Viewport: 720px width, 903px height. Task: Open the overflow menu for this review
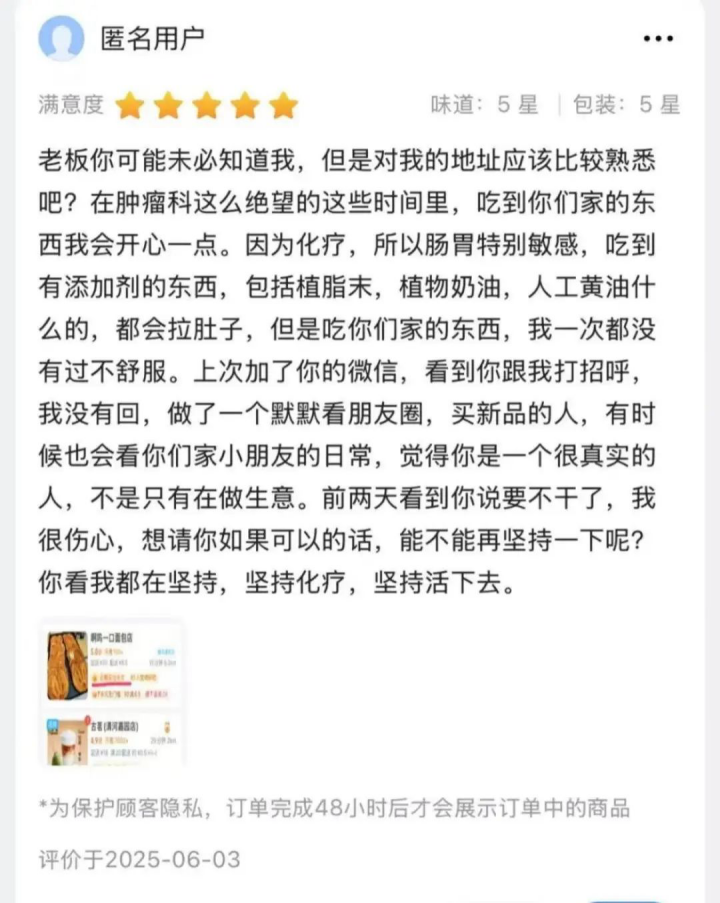658,38
